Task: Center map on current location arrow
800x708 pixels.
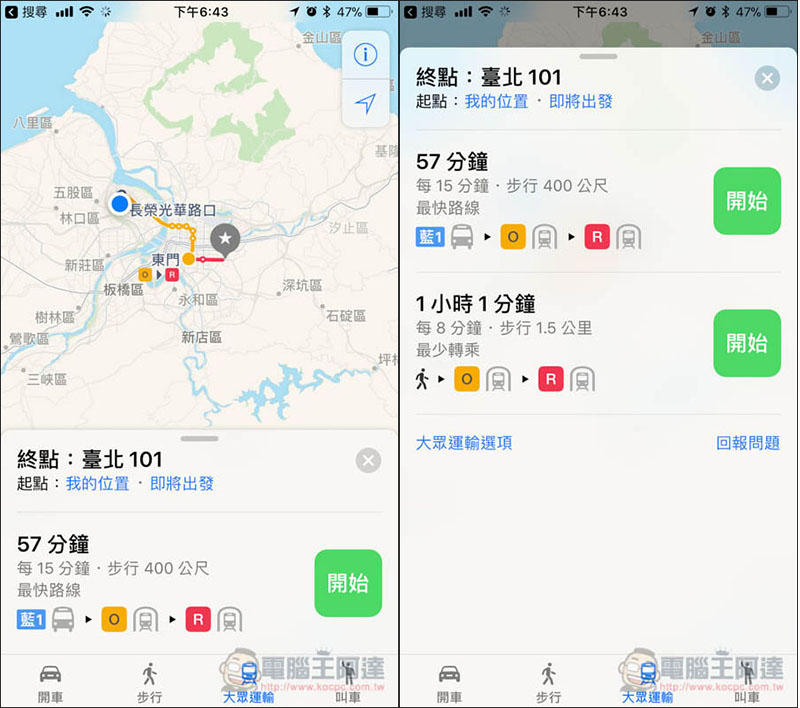Action: (x=365, y=103)
